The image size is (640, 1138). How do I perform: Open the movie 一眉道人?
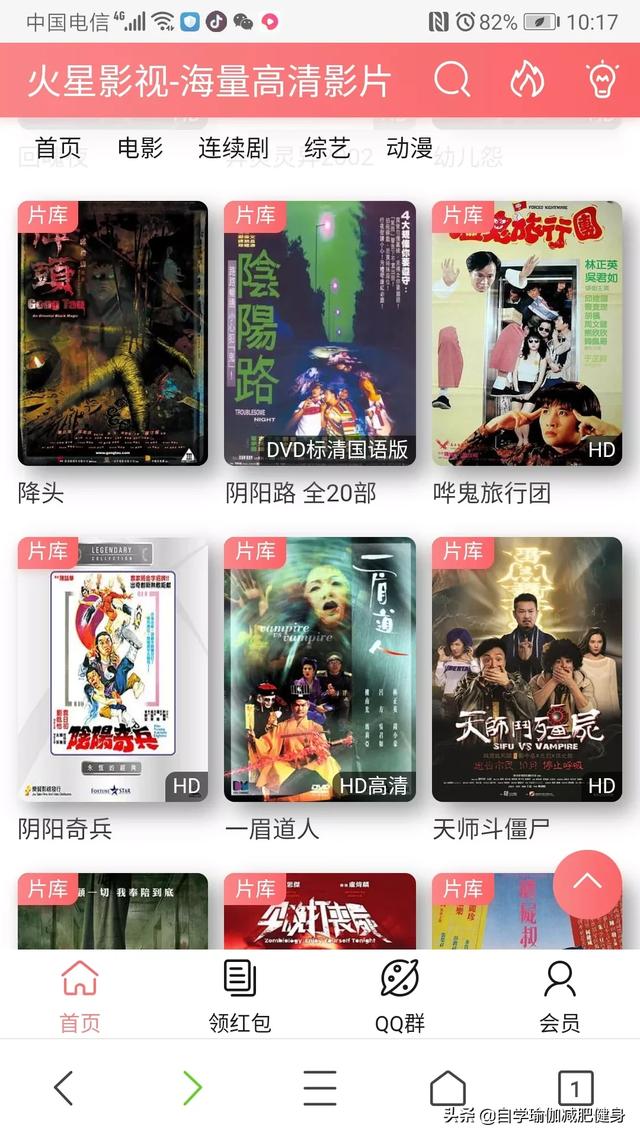[320, 669]
